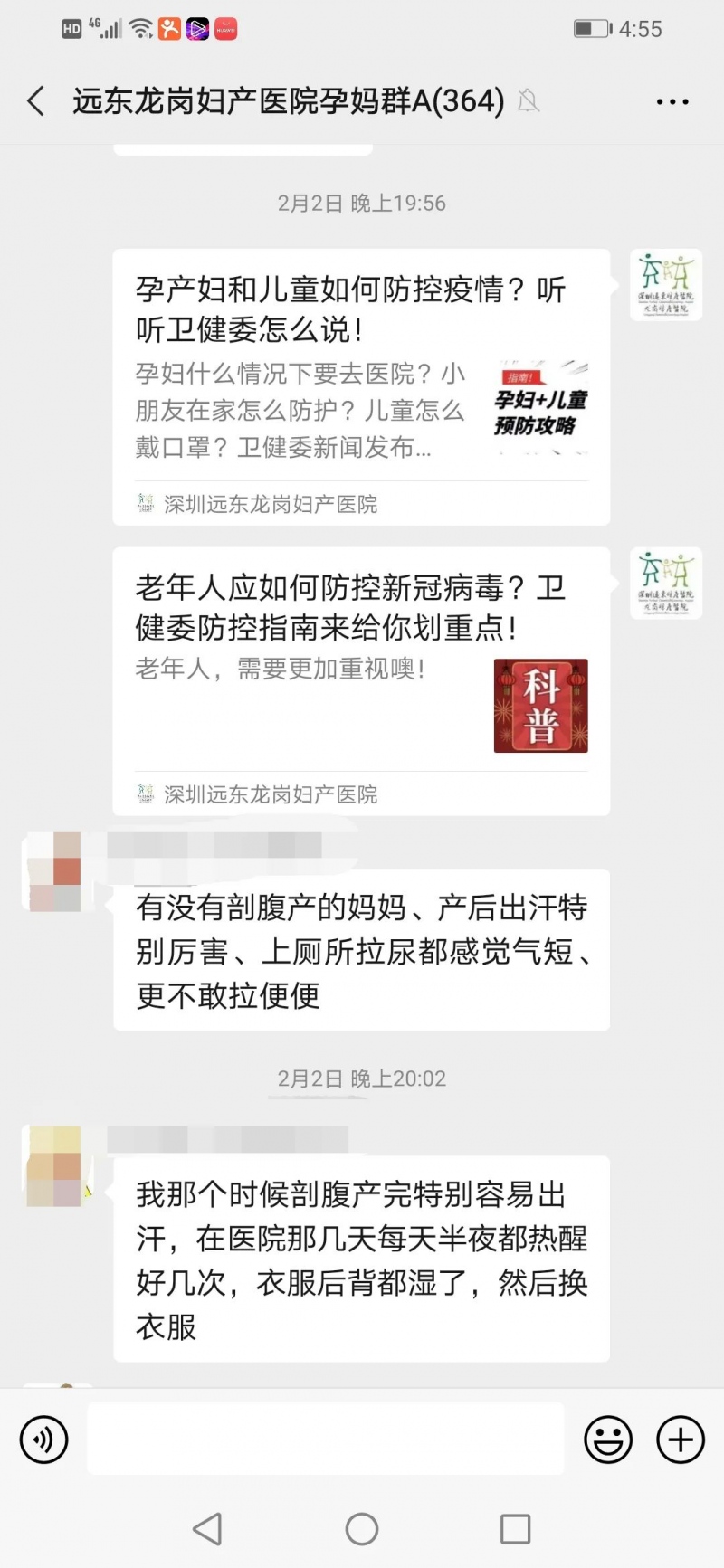Open the plus attachments menu
This screenshot has height=1568, width=724.
coord(680,1439)
